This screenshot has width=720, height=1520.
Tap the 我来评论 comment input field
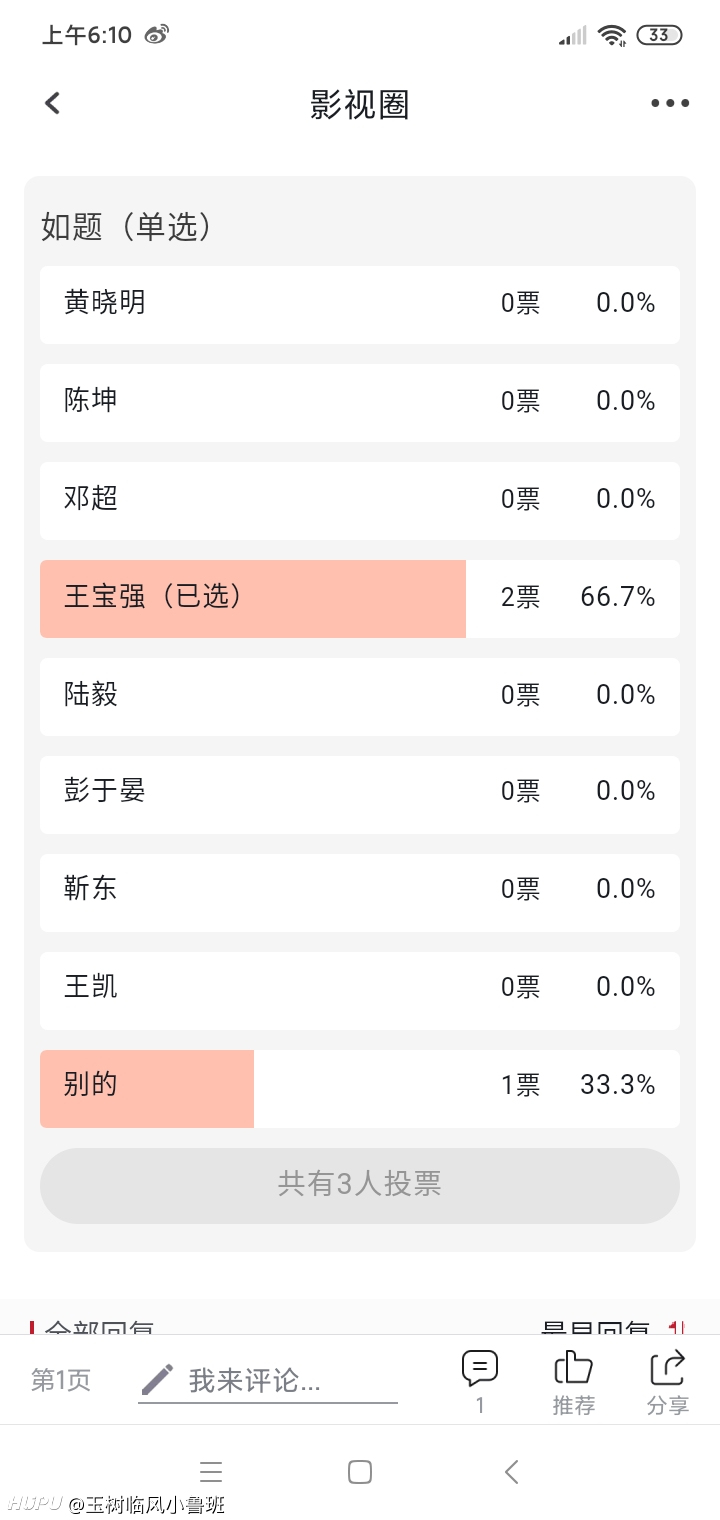(x=268, y=1381)
